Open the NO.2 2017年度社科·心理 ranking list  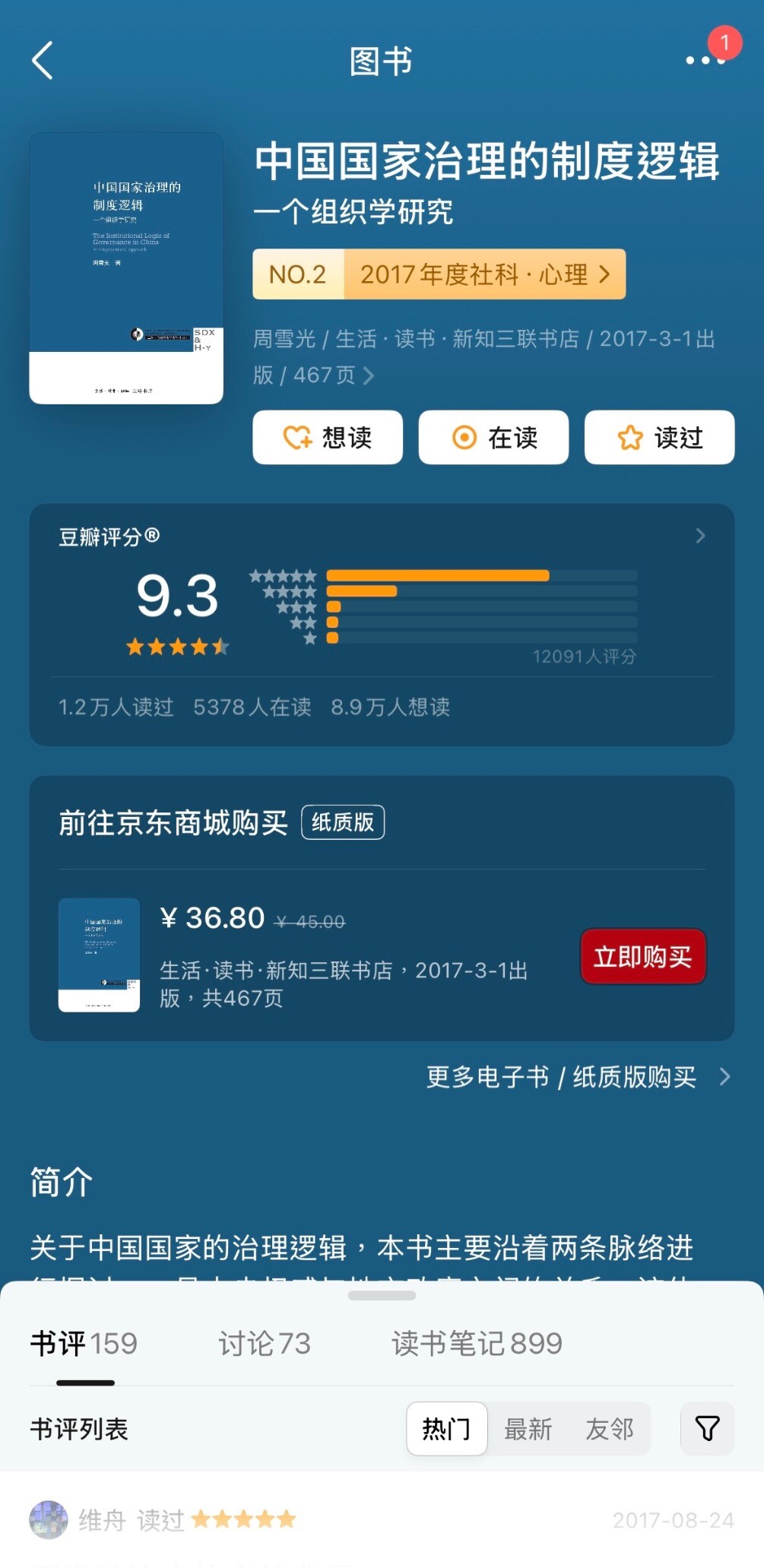[439, 274]
